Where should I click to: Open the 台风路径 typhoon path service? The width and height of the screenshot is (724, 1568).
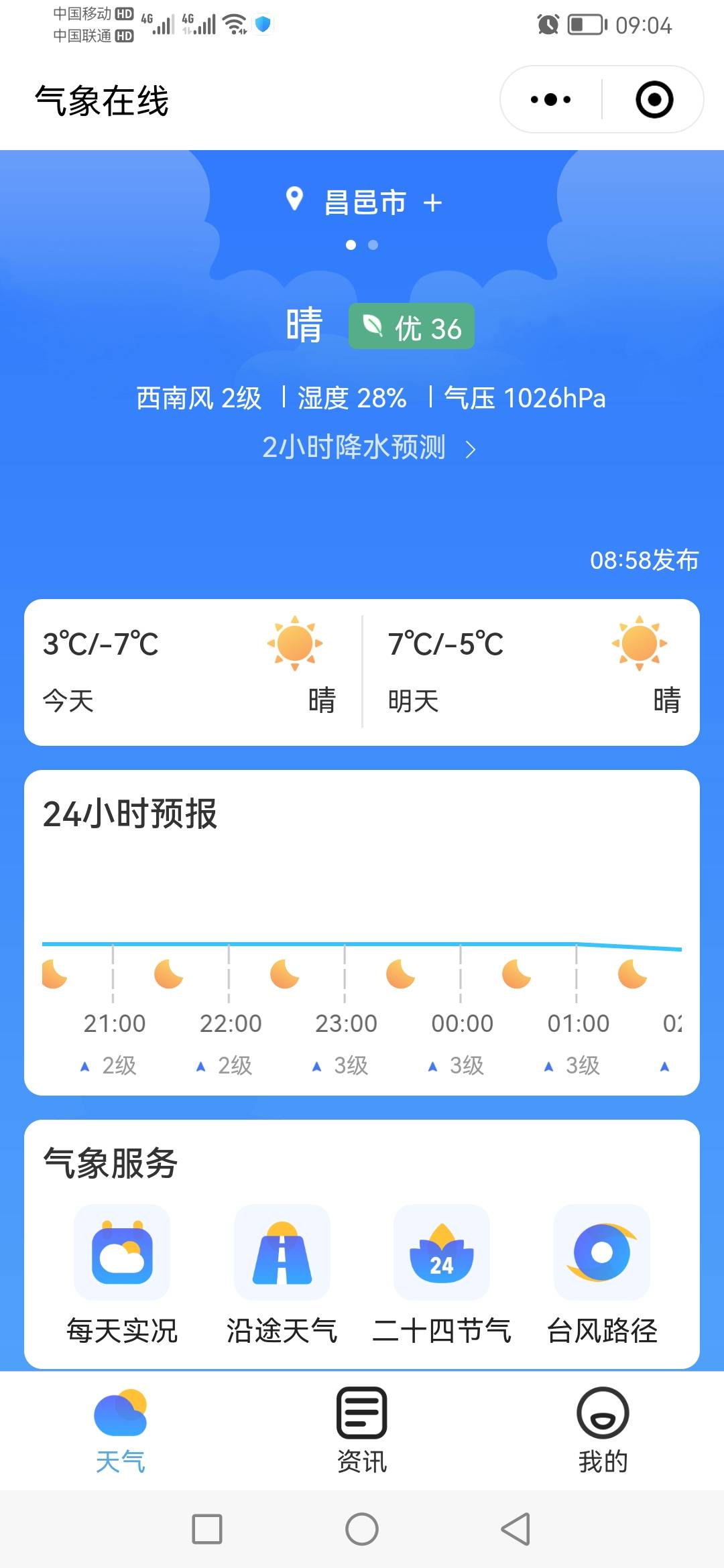click(x=602, y=1275)
